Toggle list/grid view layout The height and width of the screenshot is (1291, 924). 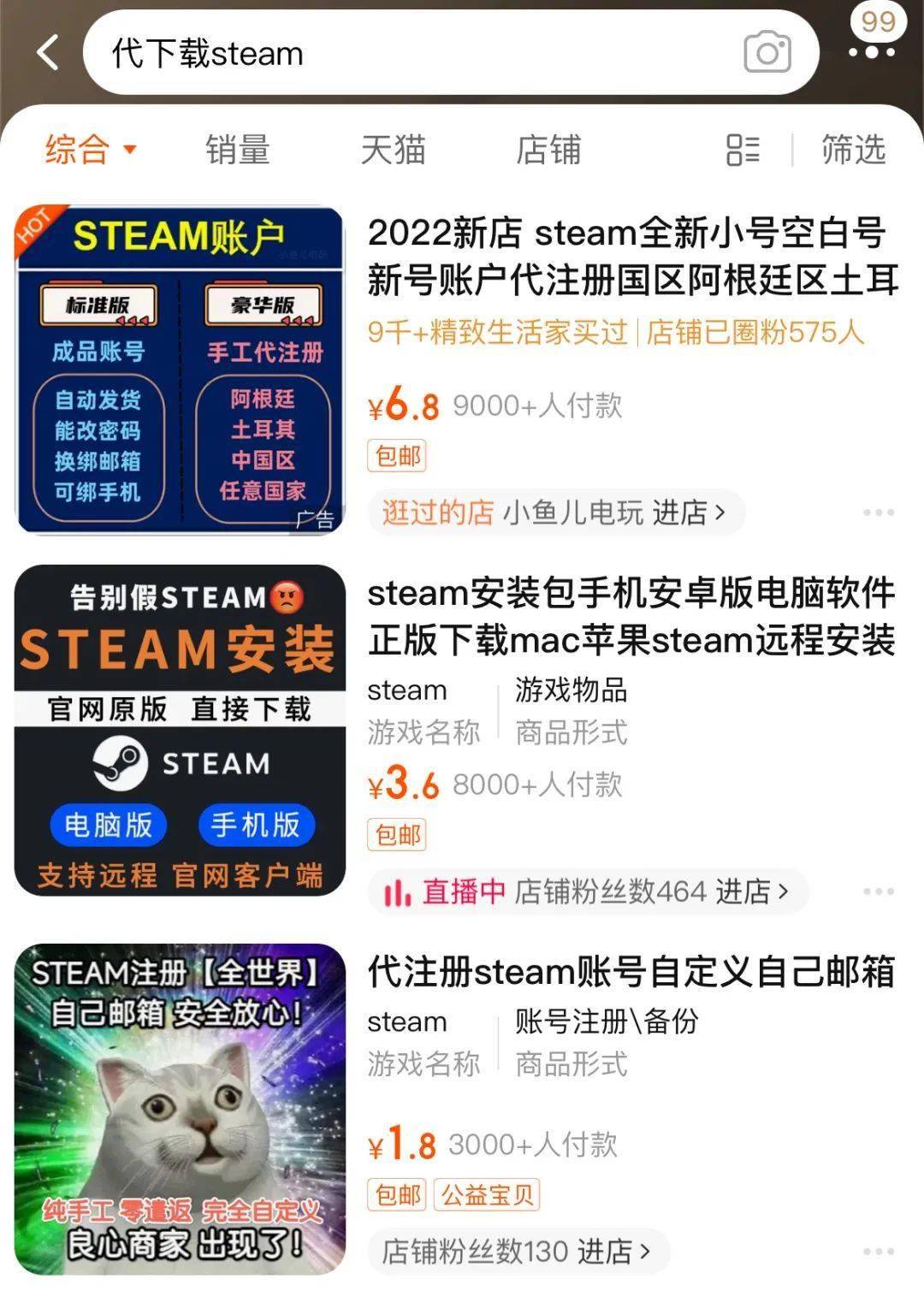(x=743, y=150)
